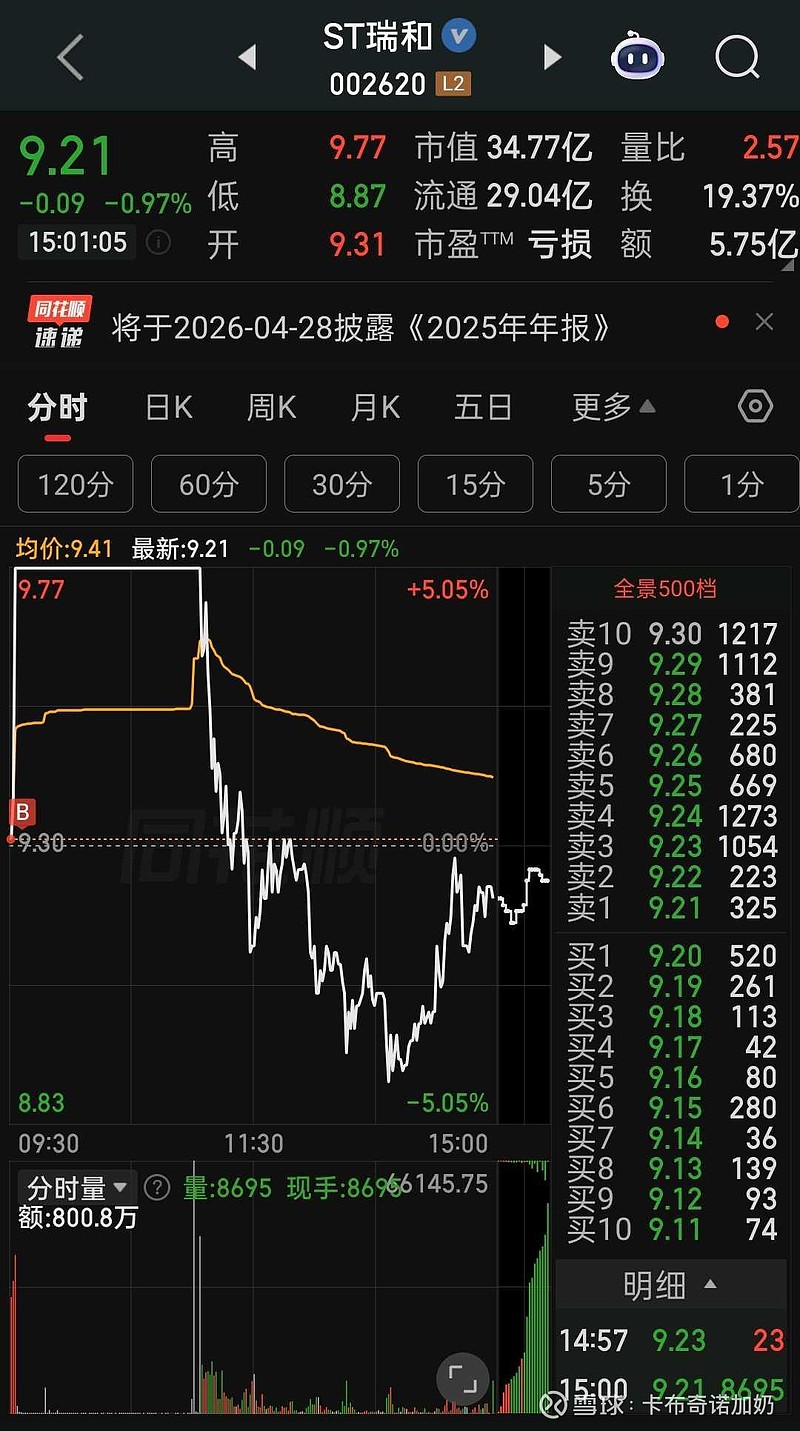Open the search magnifier
The image size is (800, 1431).
[x=737, y=58]
